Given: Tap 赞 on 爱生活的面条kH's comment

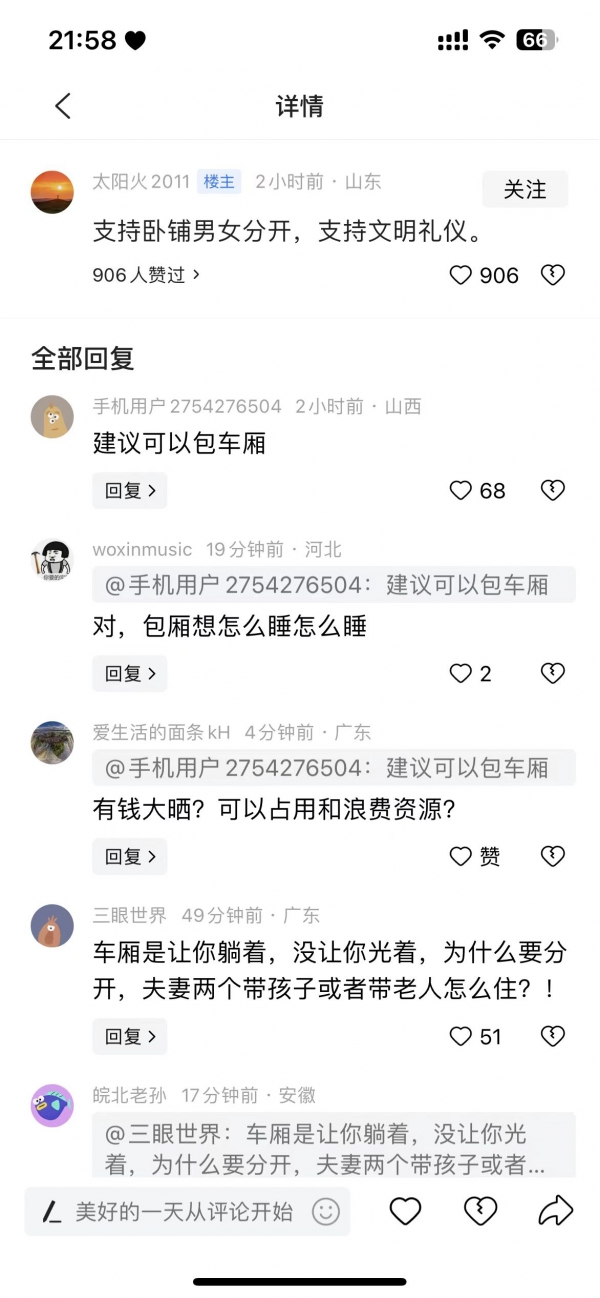Looking at the screenshot, I should click(x=475, y=856).
